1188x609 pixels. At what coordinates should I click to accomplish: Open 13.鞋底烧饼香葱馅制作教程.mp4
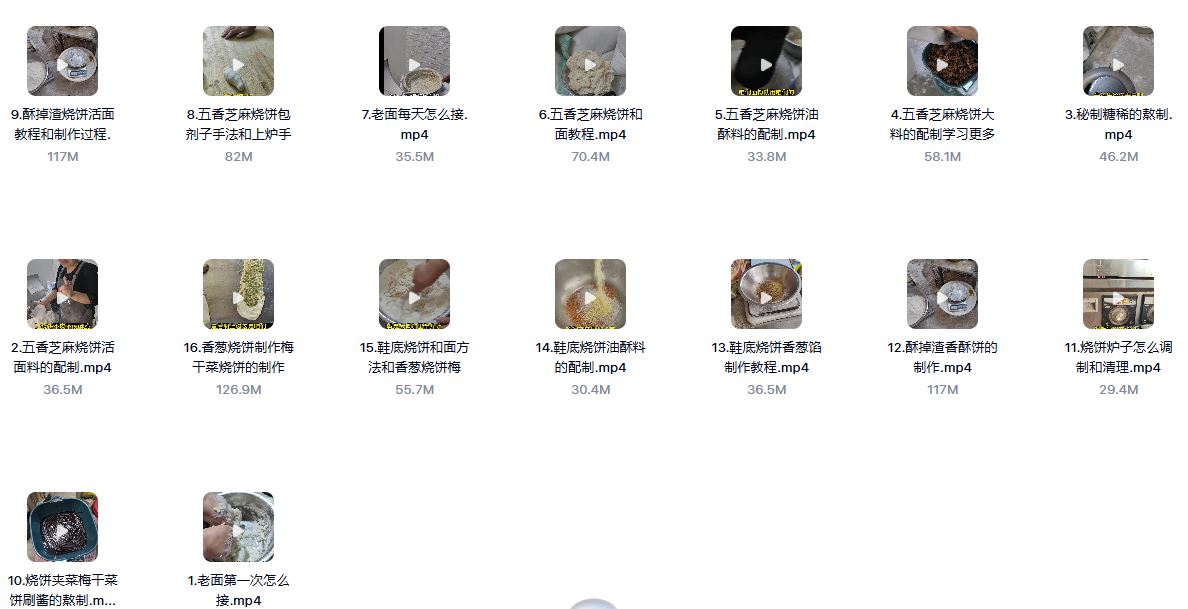click(x=766, y=295)
